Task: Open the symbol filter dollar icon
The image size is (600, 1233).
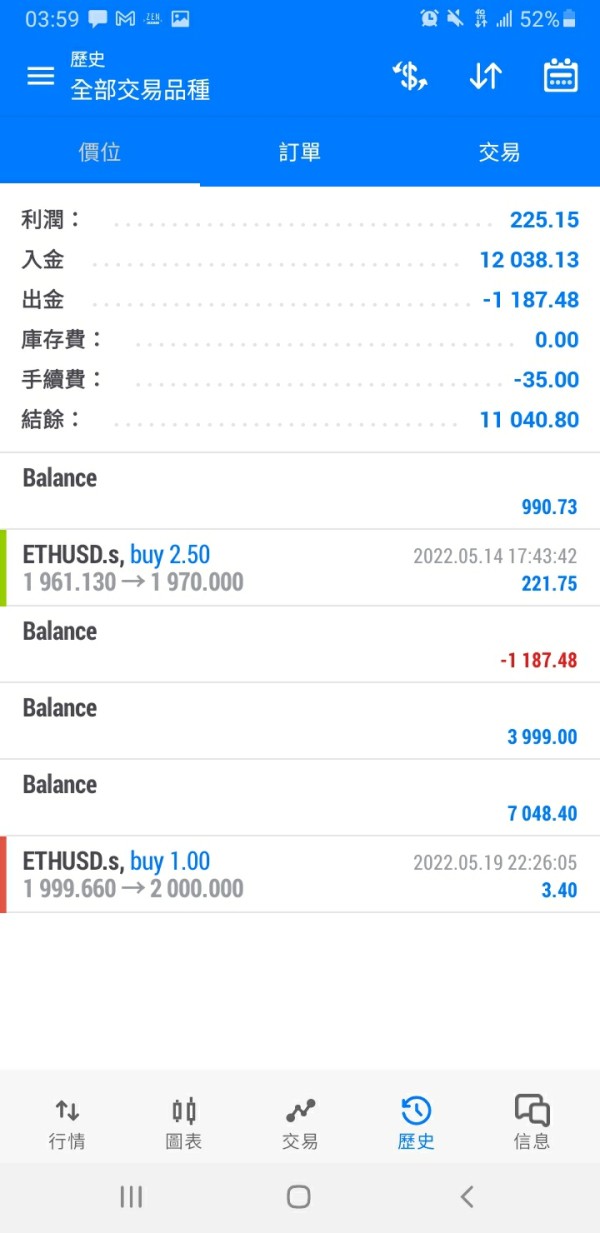Action: point(409,76)
